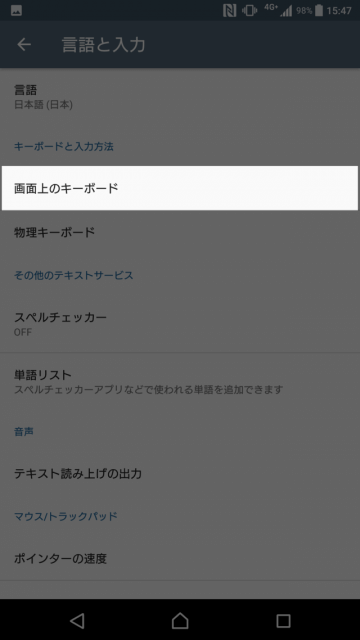Open the 言語 language setting
Screen dimensions: 360x640
pos(180,97)
